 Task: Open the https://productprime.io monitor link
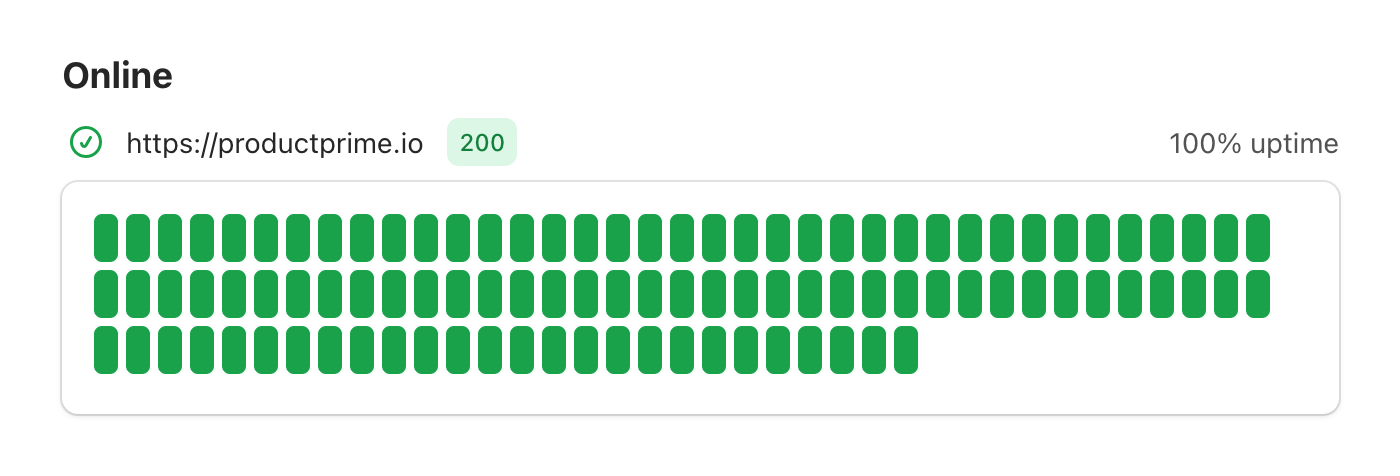coord(274,144)
